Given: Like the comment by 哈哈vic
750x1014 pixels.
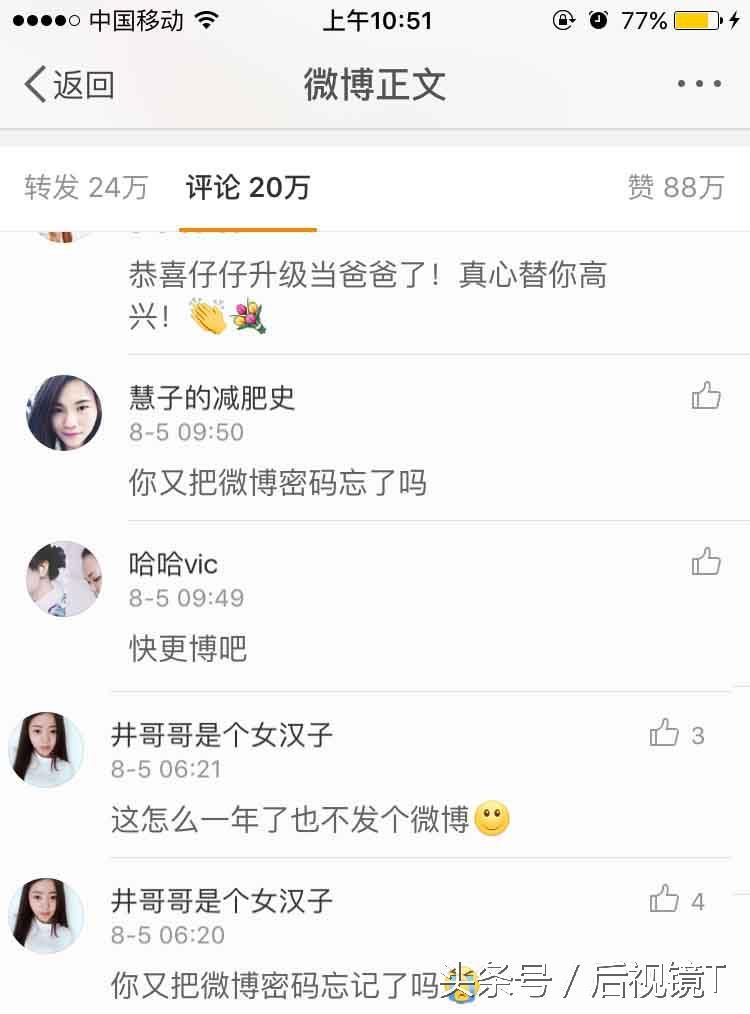Looking at the screenshot, I should point(706,562).
